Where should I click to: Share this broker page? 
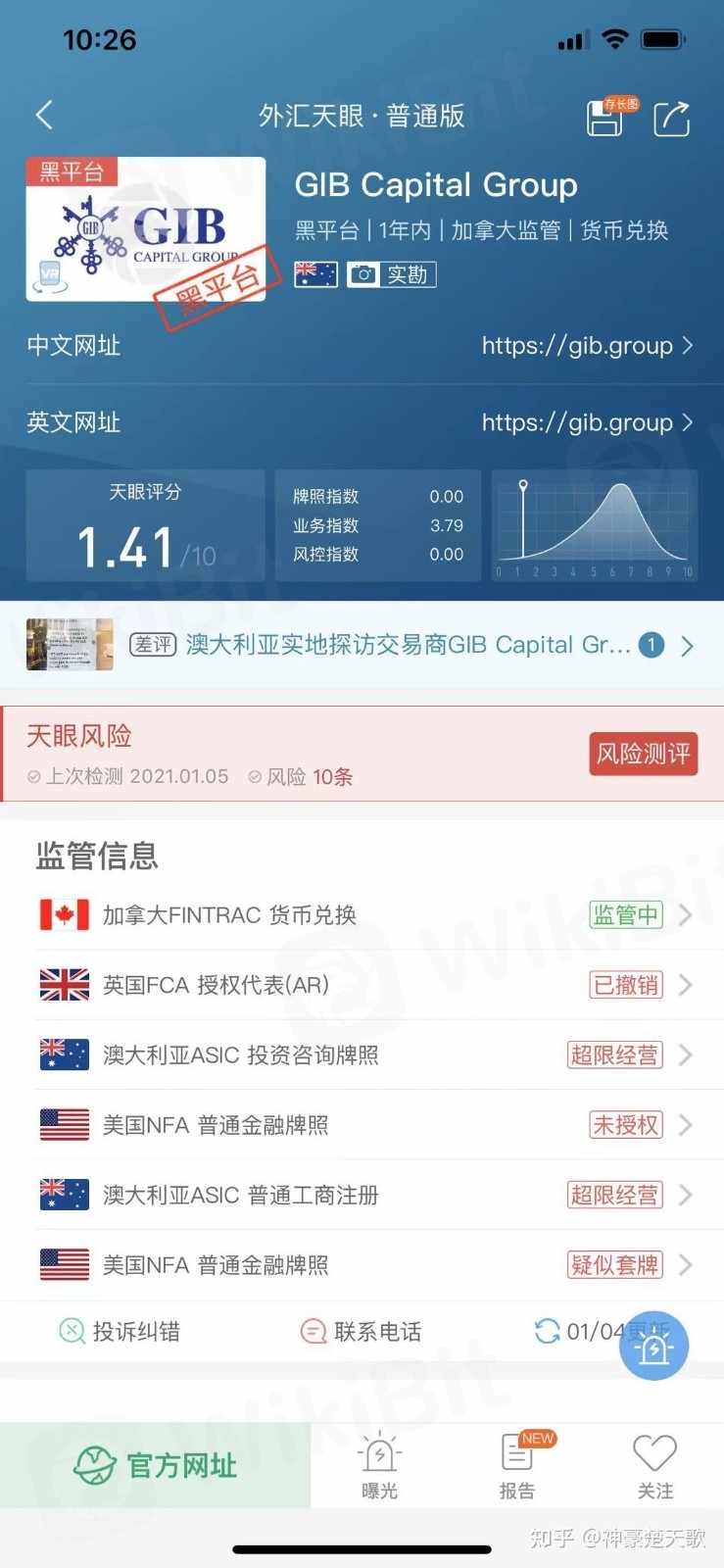[x=672, y=118]
